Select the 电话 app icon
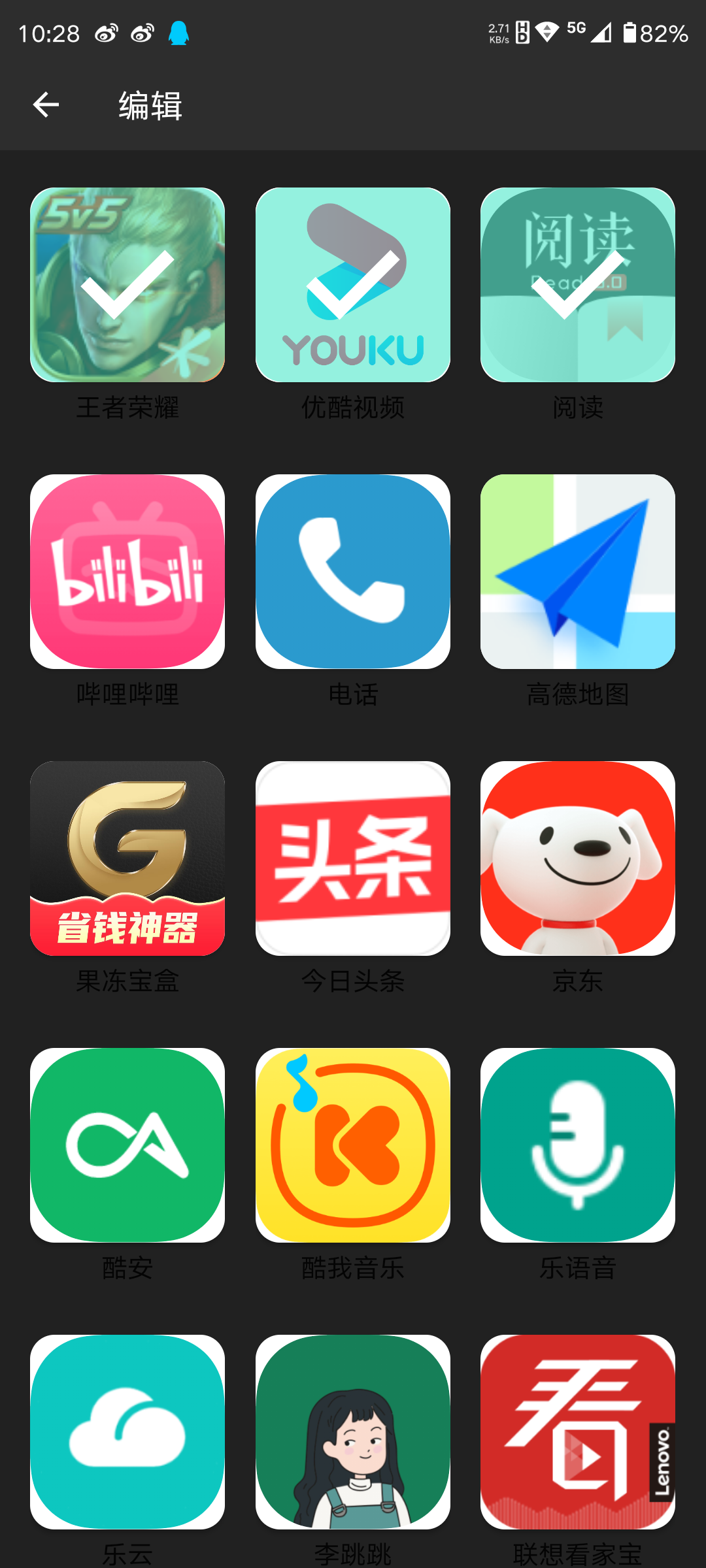This screenshot has width=706, height=1568. (x=352, y=572)
